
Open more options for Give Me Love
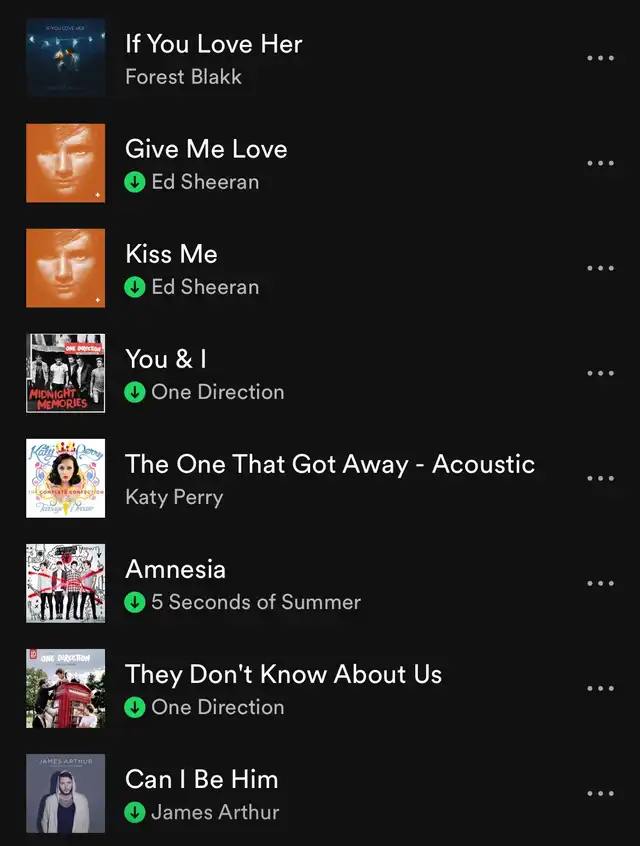600,164
